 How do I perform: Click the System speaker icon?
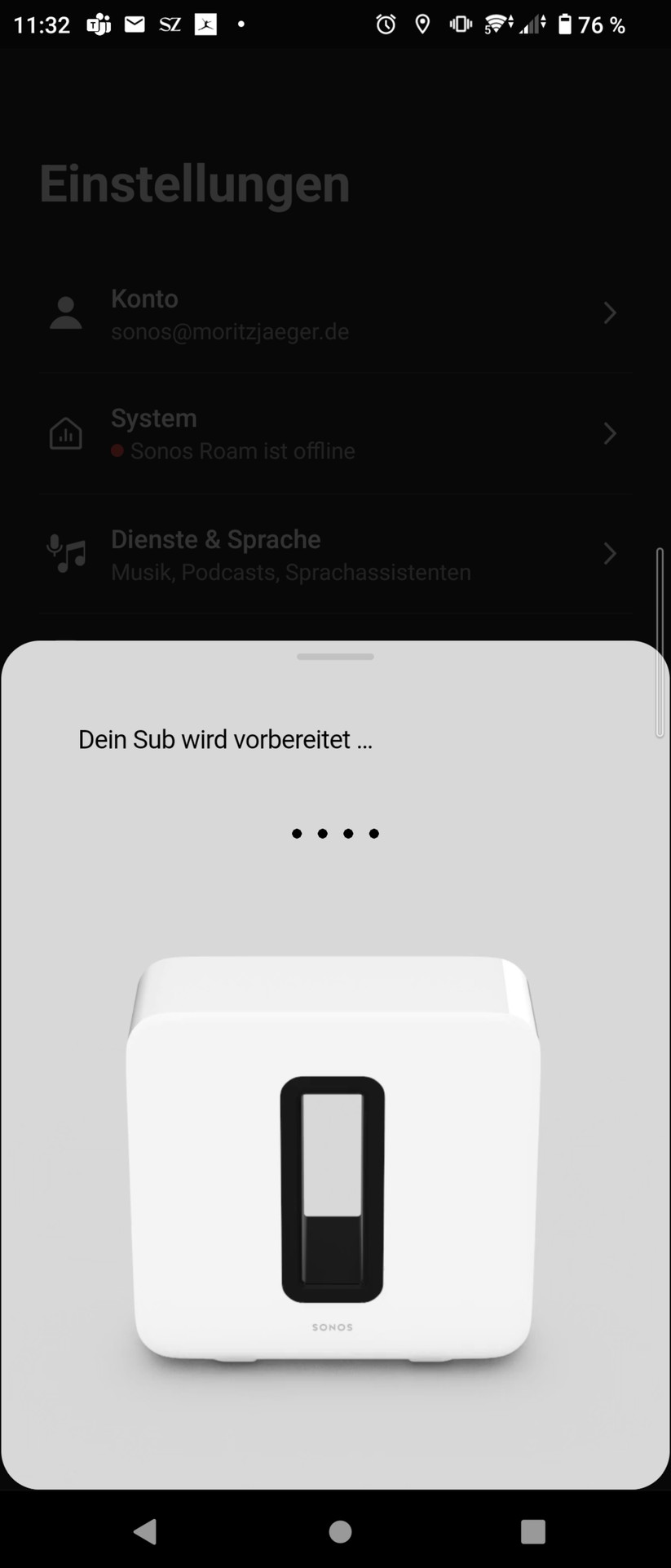point(66,433)
